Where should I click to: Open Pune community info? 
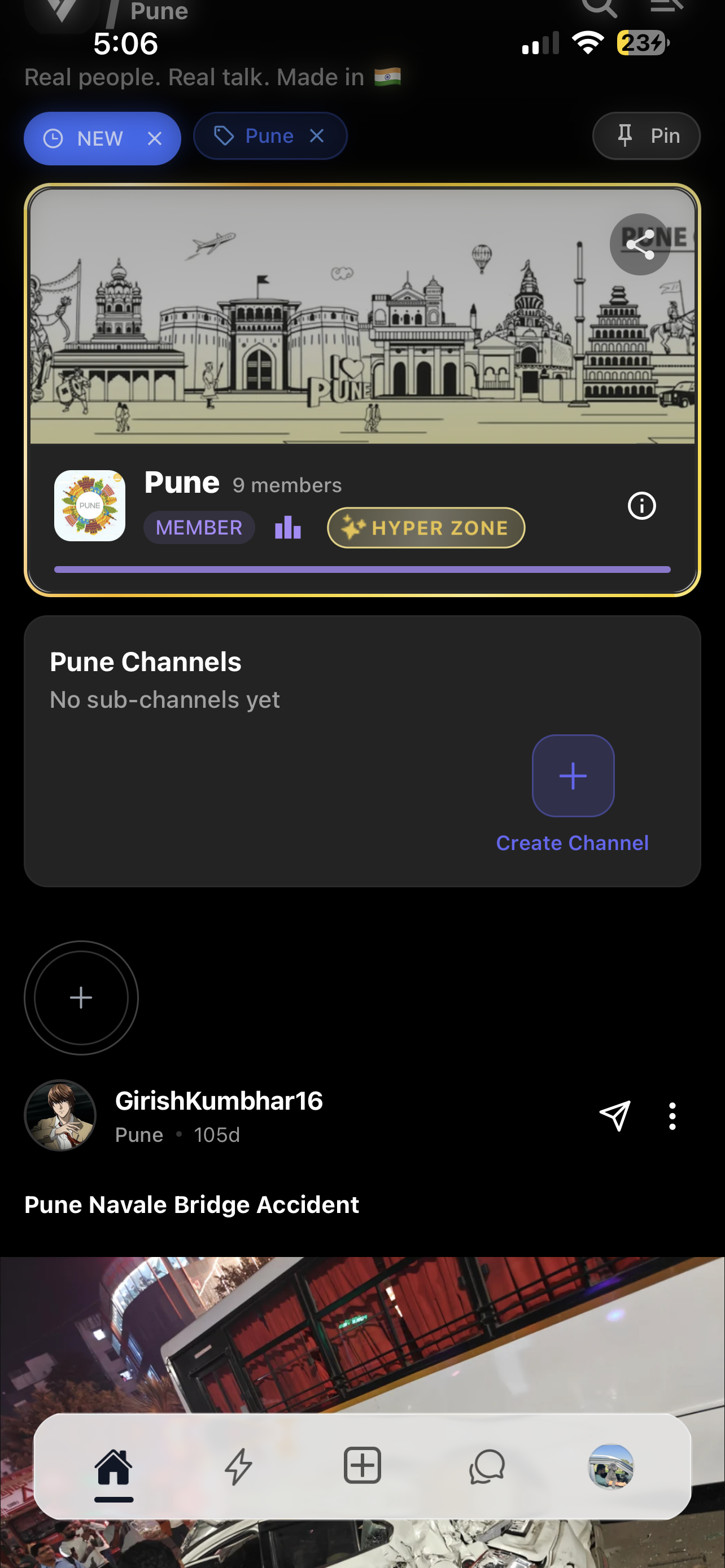pos(641,505)
